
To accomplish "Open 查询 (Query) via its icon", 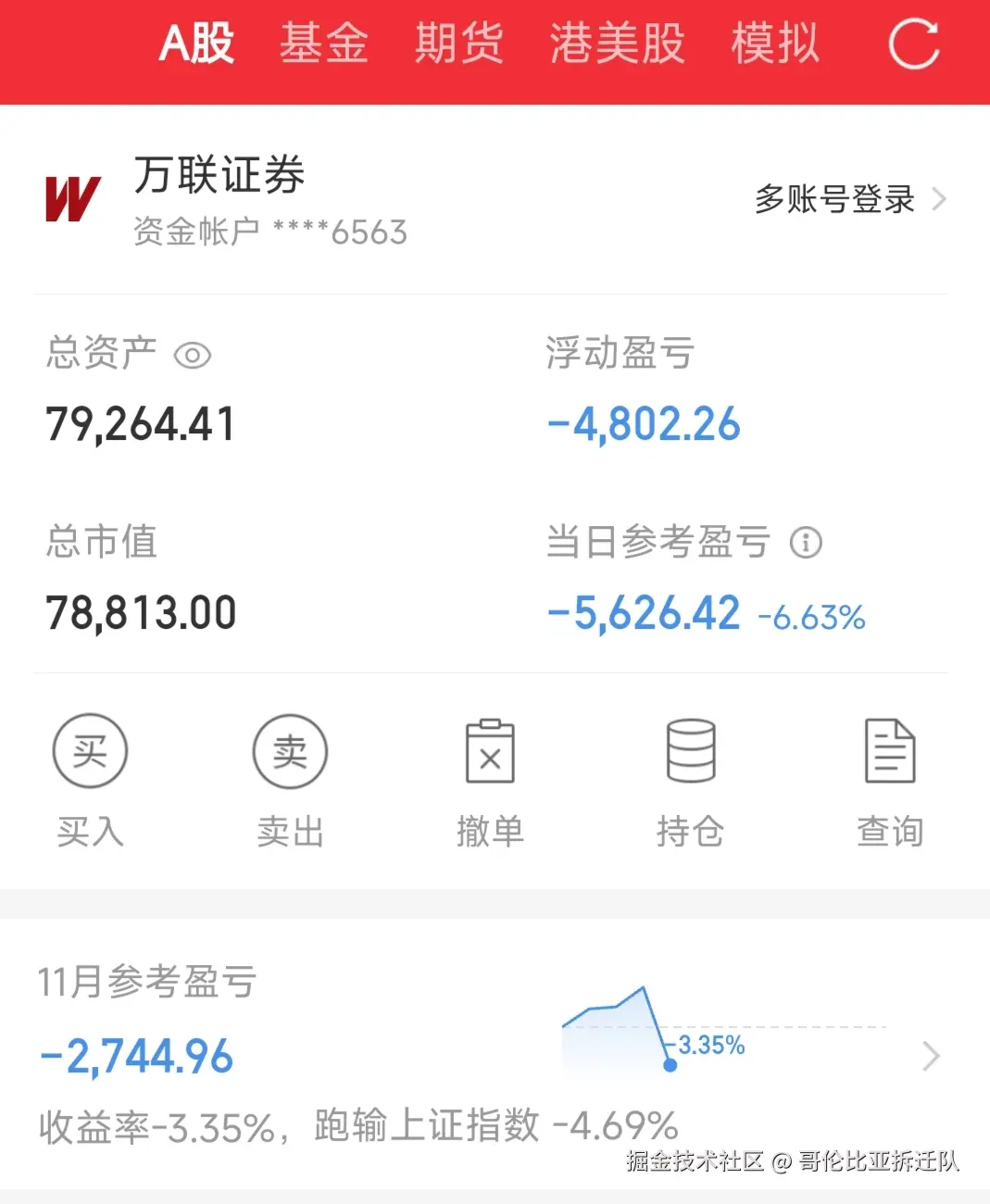I will (x=890, y=752).
